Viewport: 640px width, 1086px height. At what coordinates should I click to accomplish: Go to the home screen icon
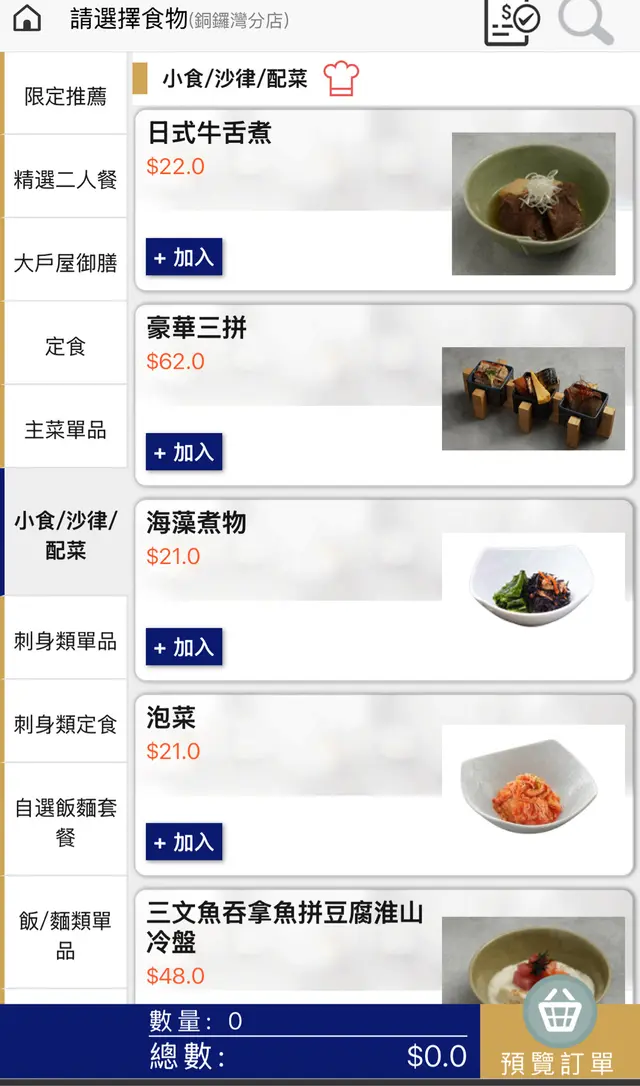pos(27,19)
